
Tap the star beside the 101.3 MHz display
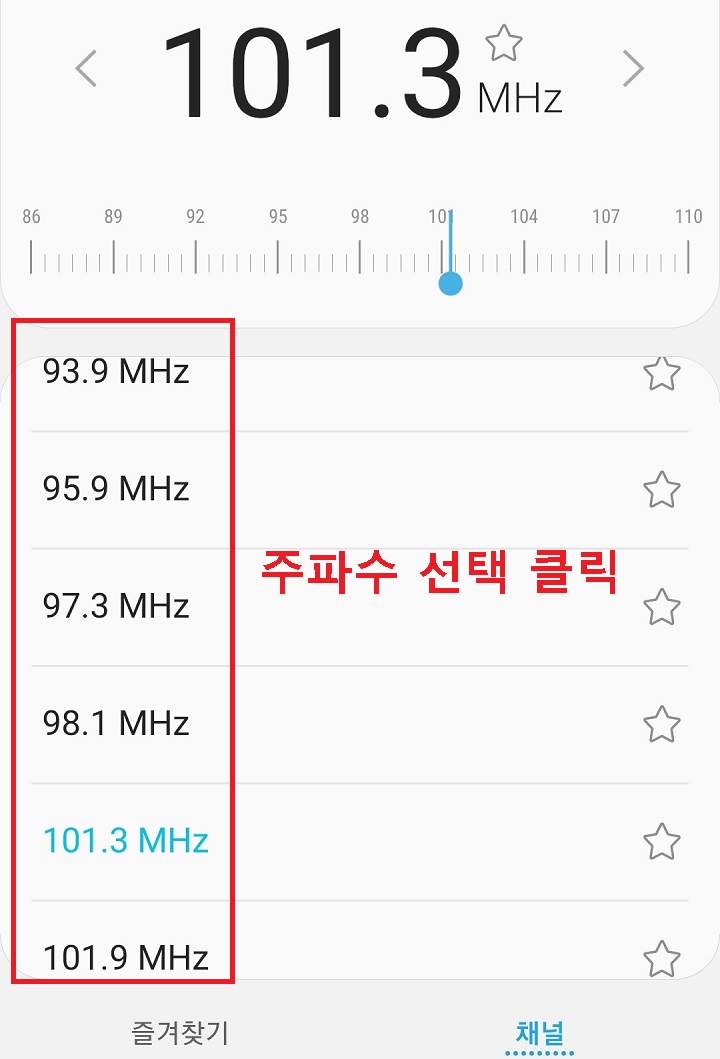click(506, 42)
